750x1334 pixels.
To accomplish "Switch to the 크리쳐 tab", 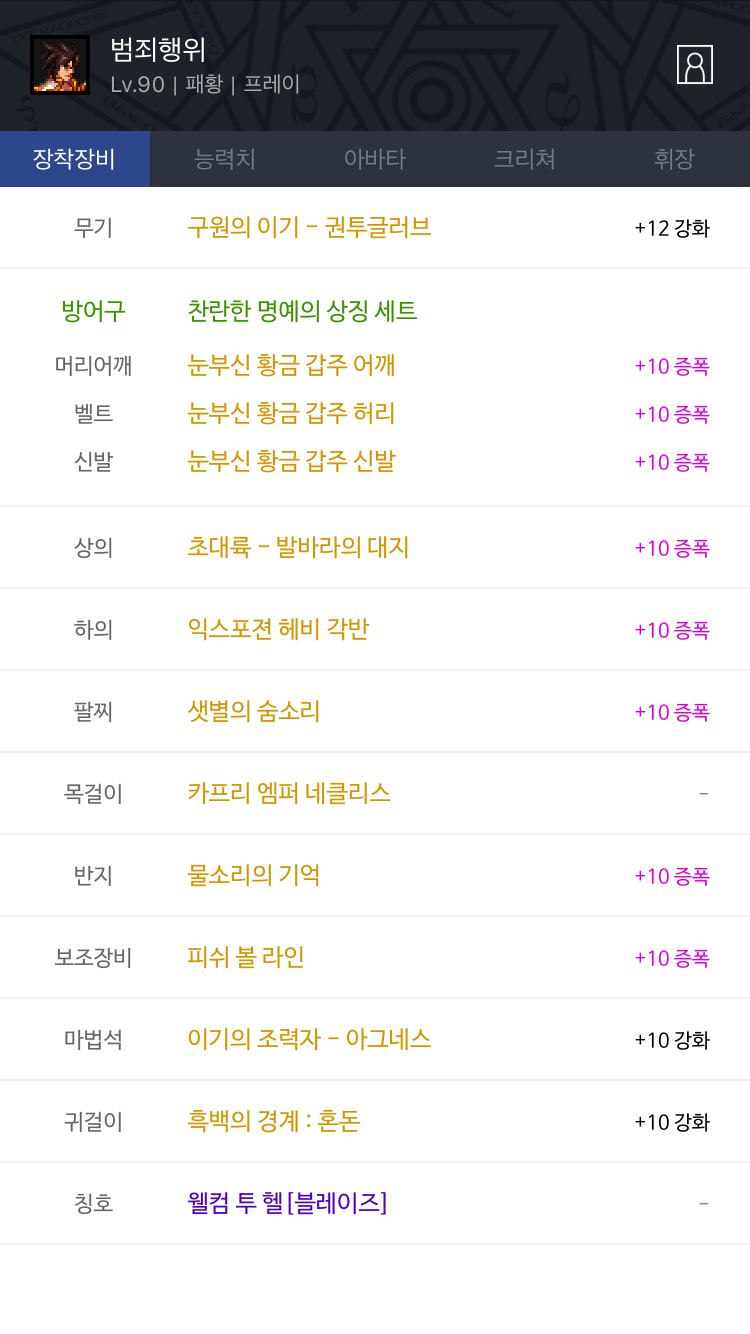I will click(x=525, y=159).
